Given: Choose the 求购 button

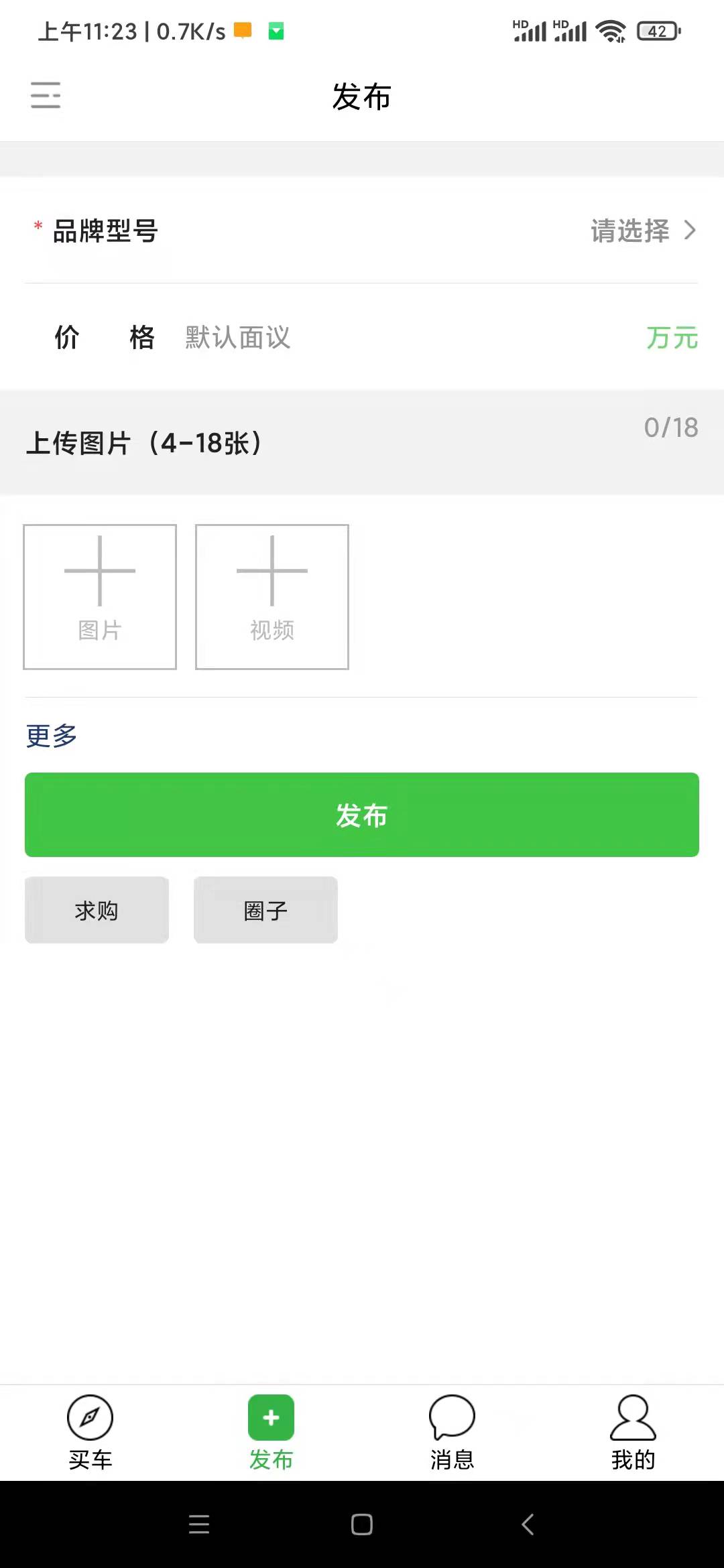Looking at the screenshot, I should coord(97,910).
